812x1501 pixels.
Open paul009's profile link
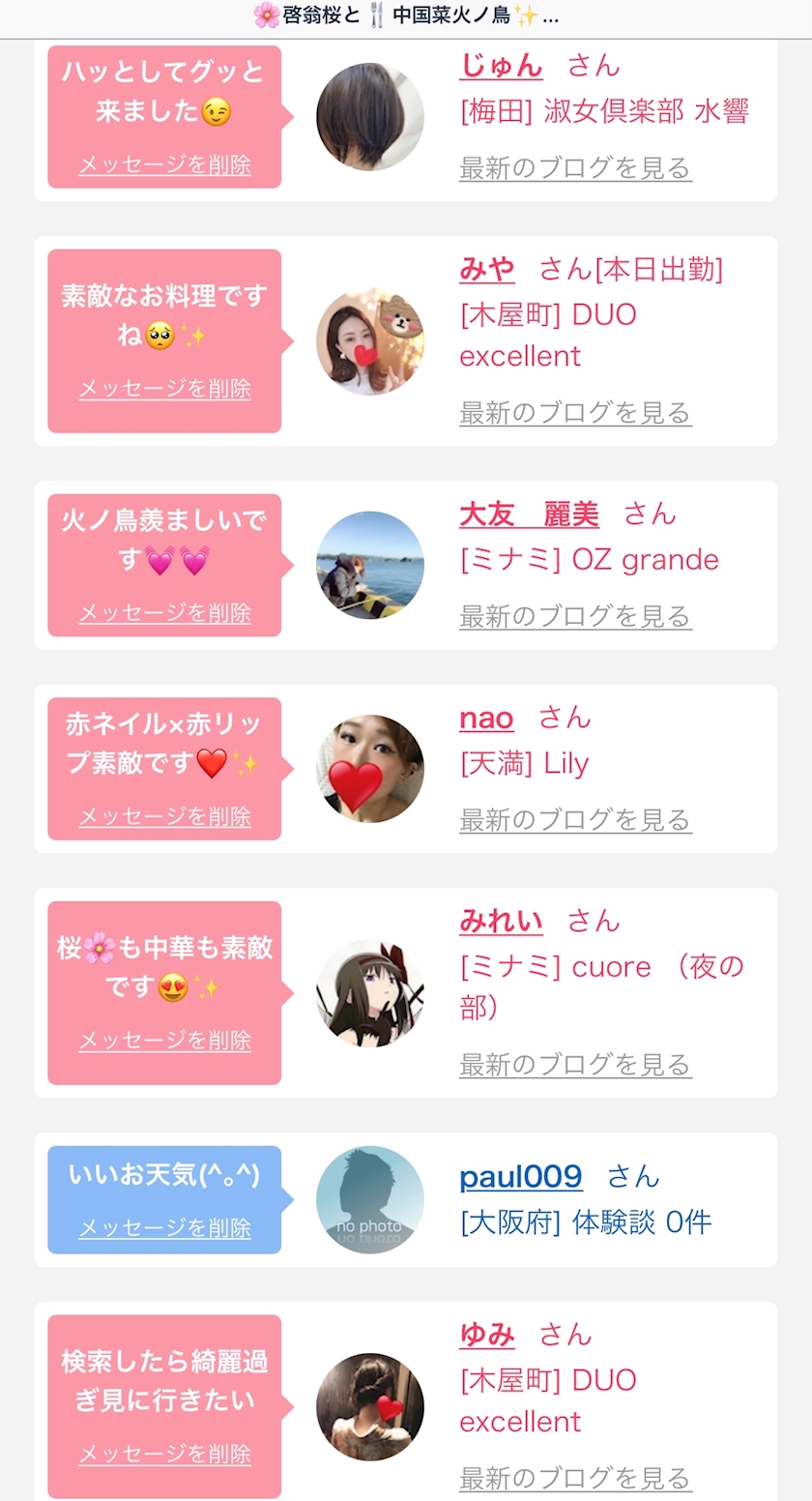[521, 1177]
